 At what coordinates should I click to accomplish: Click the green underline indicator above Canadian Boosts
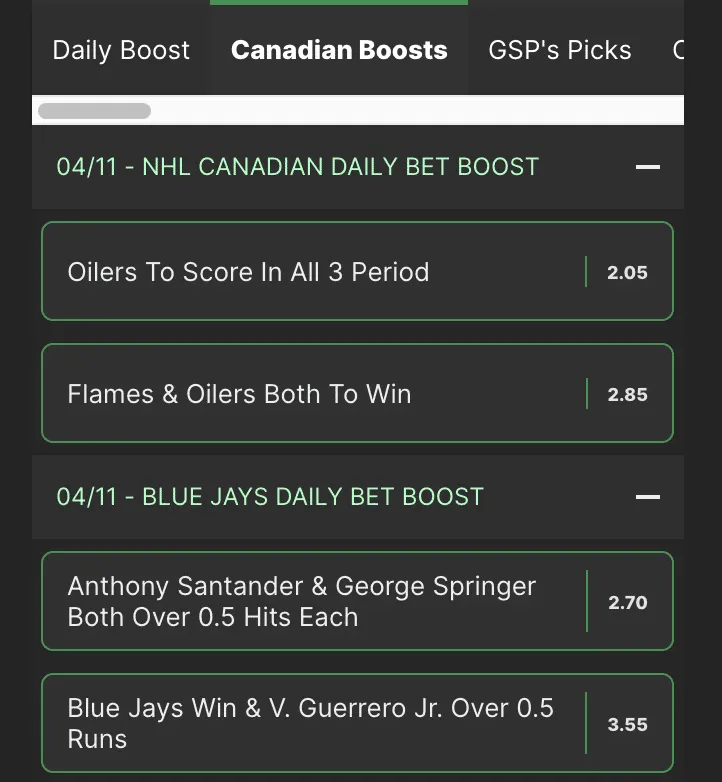point(338,4)
